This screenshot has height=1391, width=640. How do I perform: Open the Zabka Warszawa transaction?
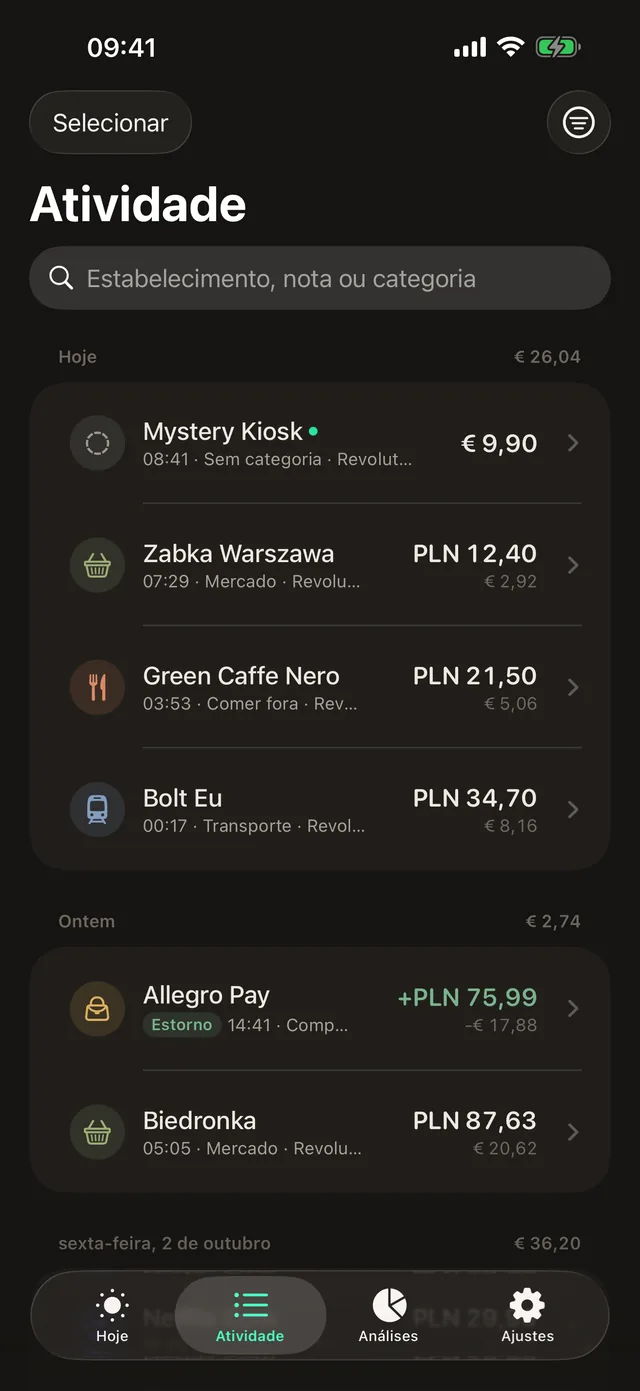(x=320, y=565)
